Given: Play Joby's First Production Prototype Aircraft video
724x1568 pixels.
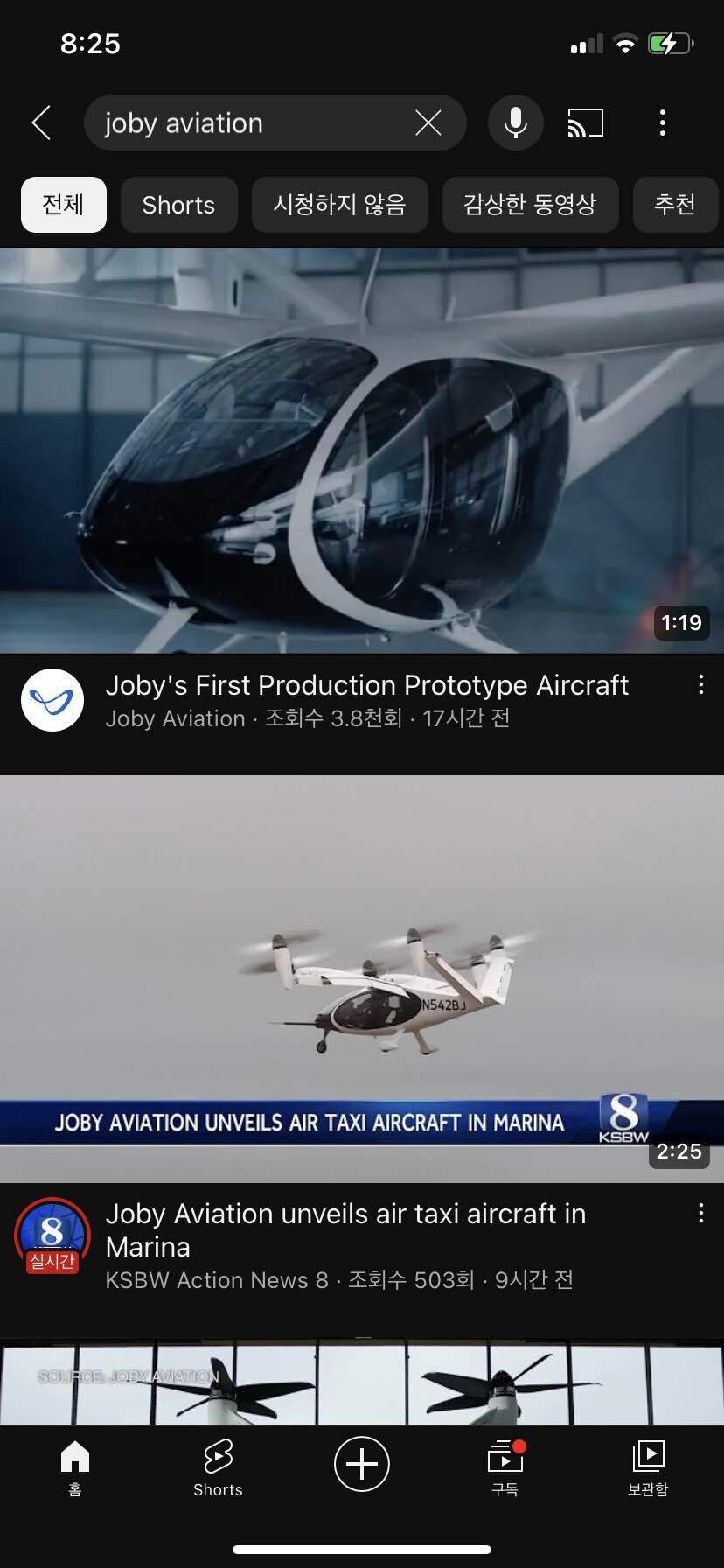Looking at the screenshot, I should pos(362,451).
